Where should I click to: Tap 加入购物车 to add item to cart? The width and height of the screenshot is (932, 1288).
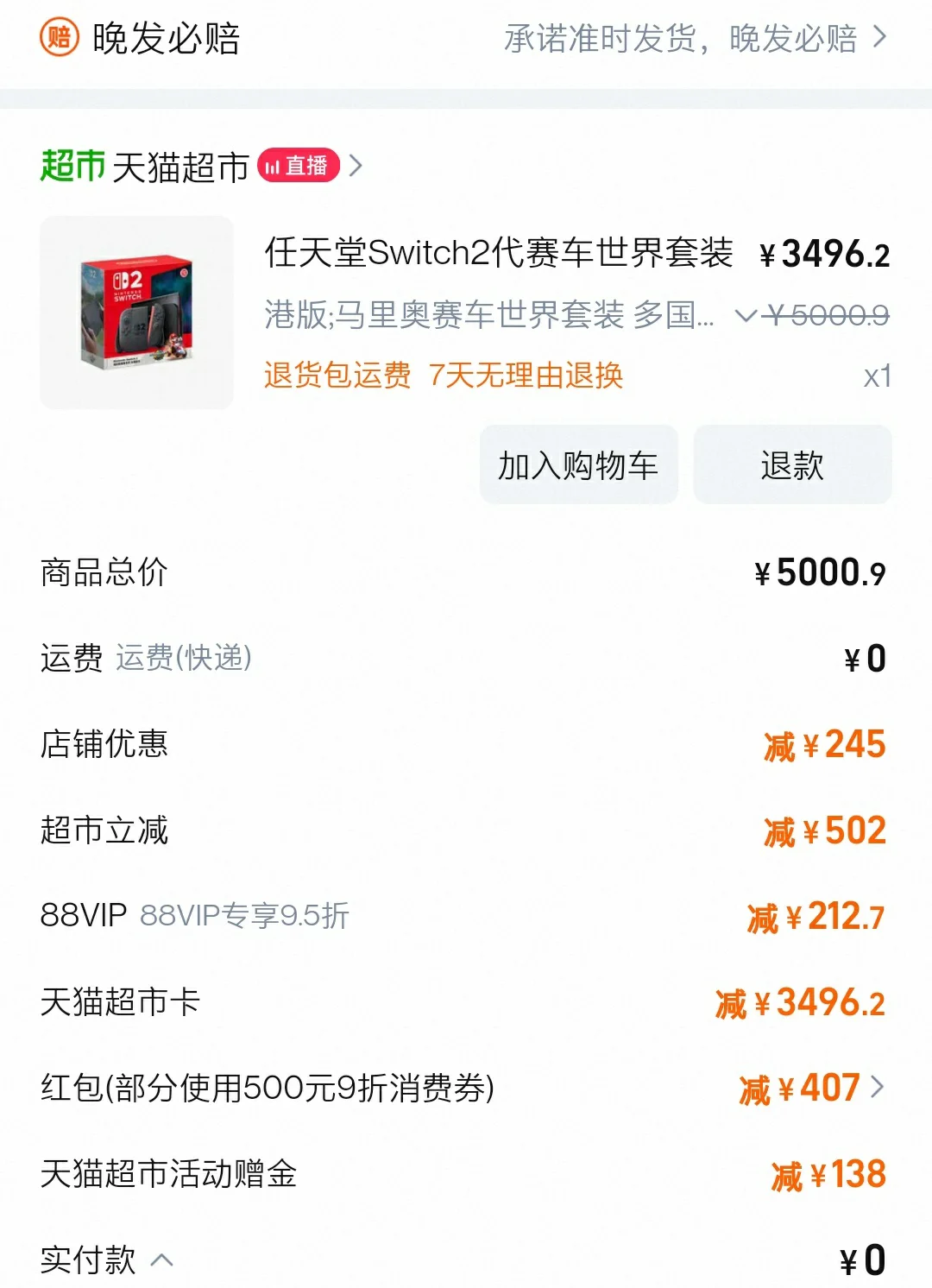point(578,465)
